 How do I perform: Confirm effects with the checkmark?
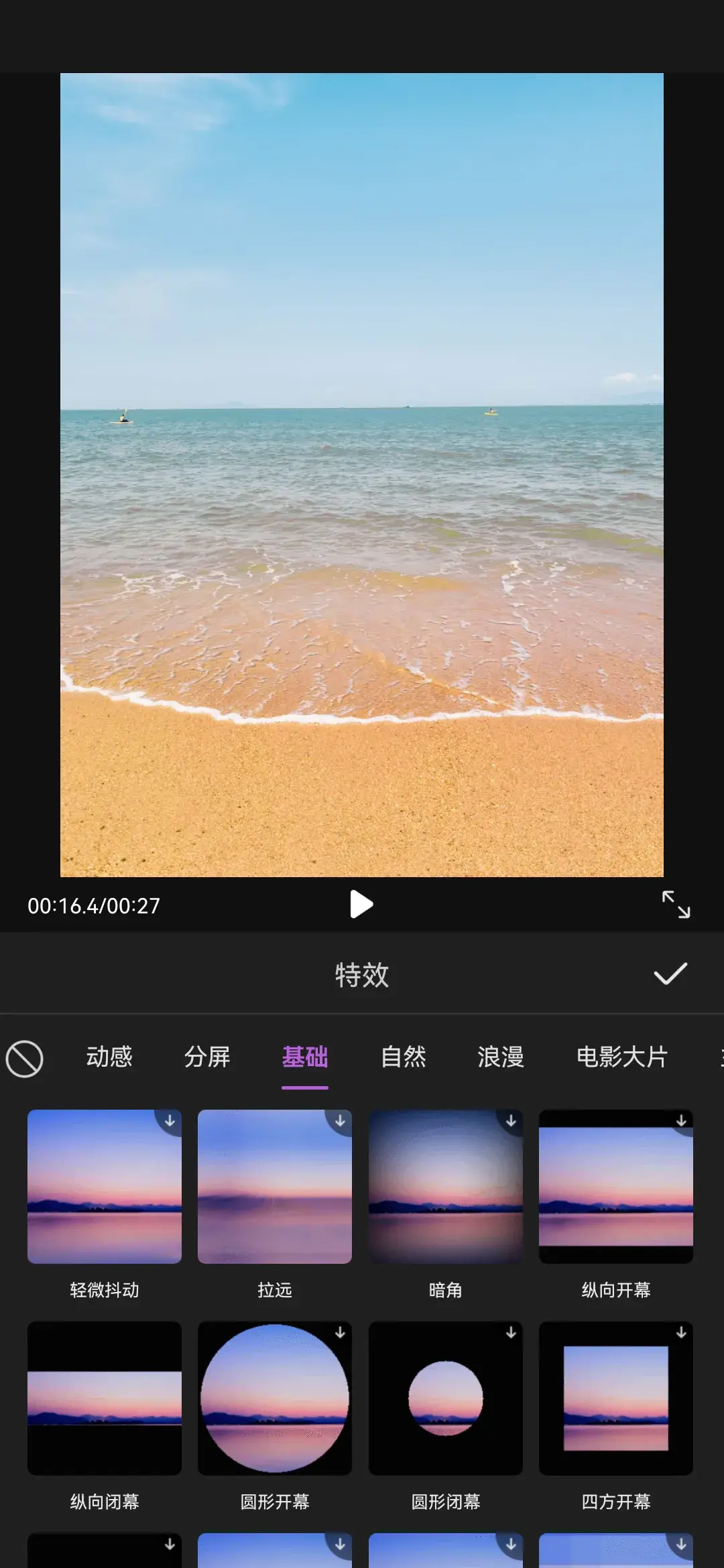[670, 974]
